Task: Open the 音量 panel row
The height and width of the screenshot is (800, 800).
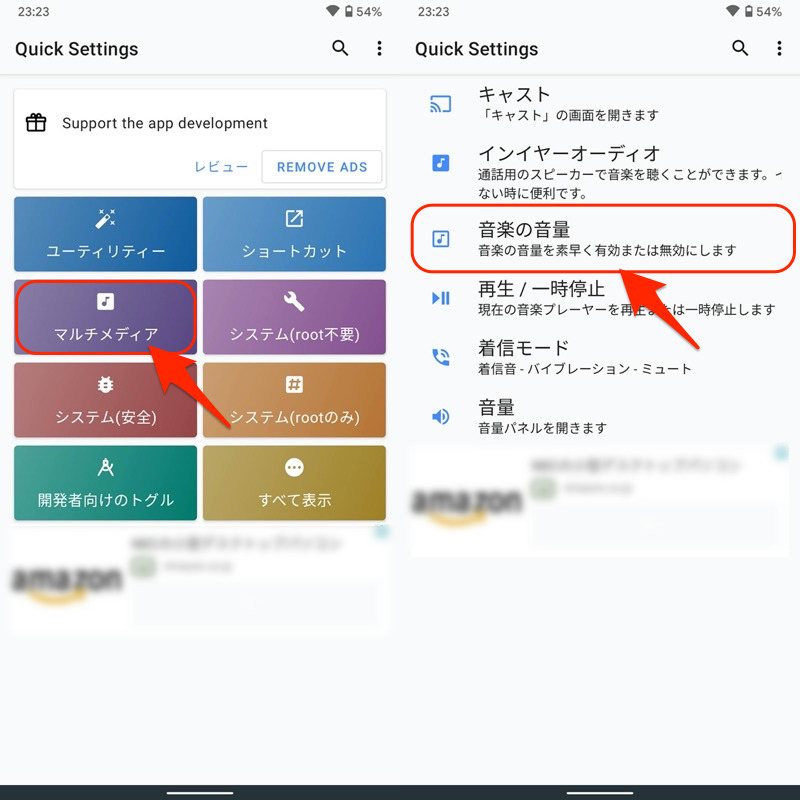Action: 600,416
